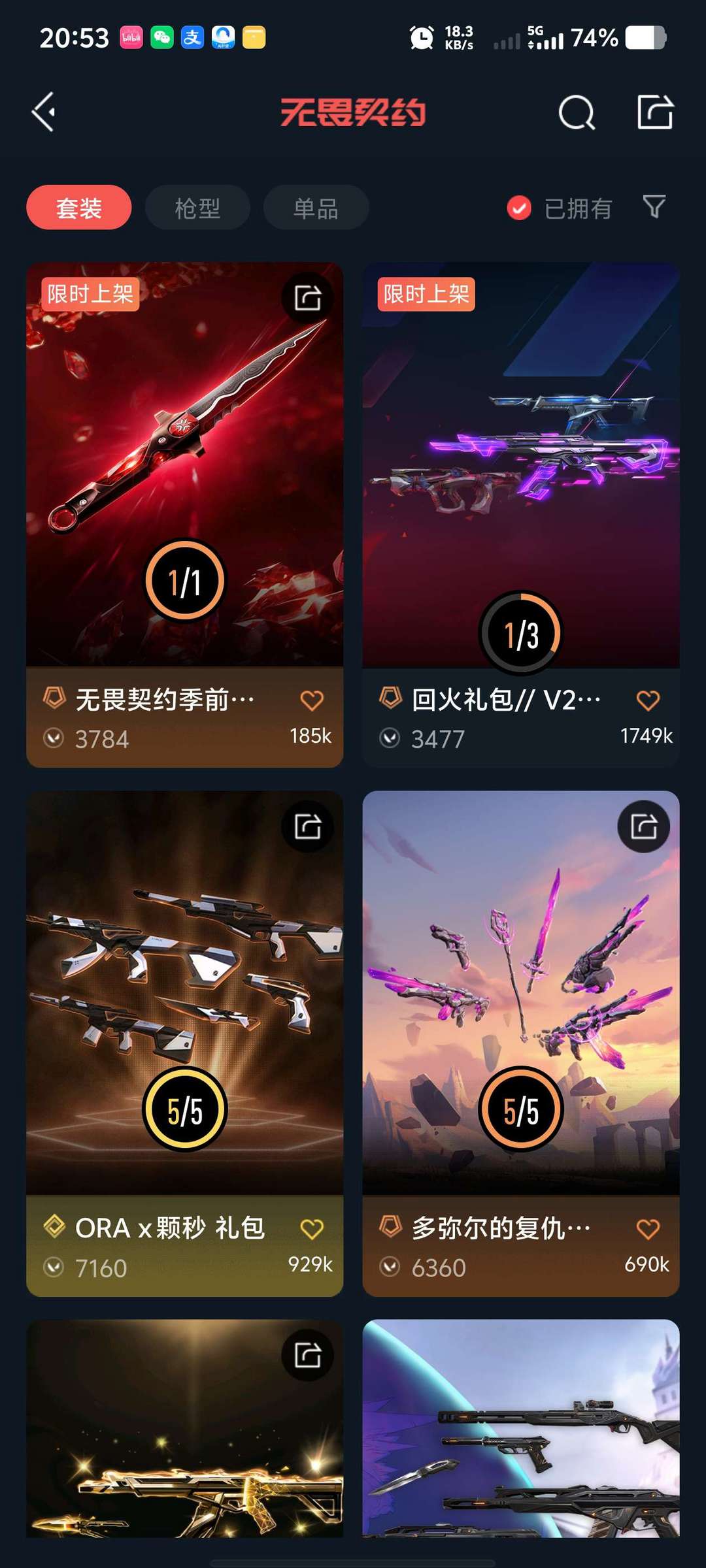The height and width of the screenshot is (1568, 706).
Task: Toggle the 已拥有 checkbox
Action: pyautogui.click(x=520, y=208)
